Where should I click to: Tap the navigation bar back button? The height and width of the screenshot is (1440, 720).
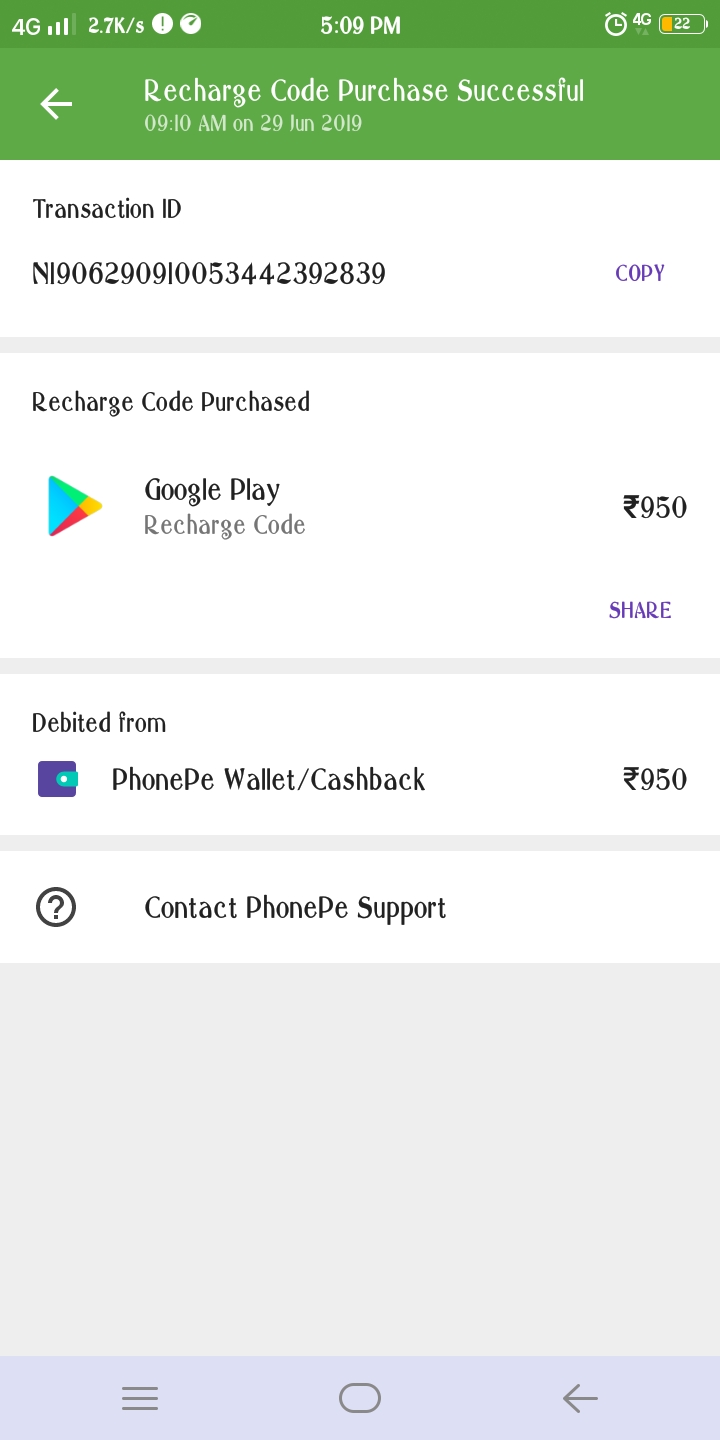pyautogui.click(x=580, y=1398)
